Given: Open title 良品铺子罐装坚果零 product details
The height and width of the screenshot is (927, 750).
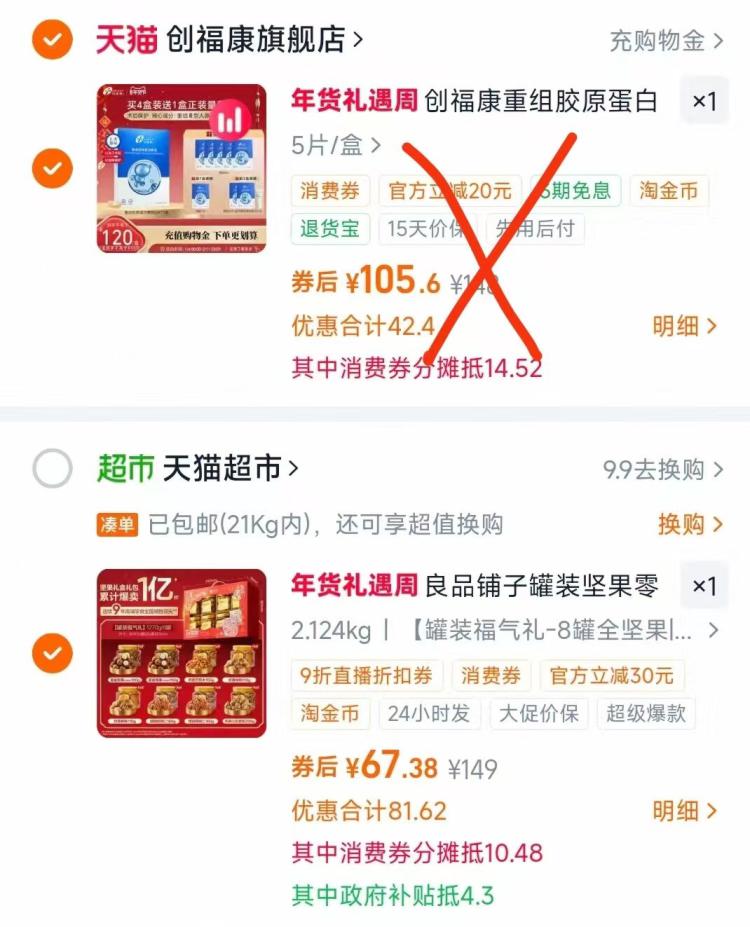Looking at the screenshot, I should [475, 585].
